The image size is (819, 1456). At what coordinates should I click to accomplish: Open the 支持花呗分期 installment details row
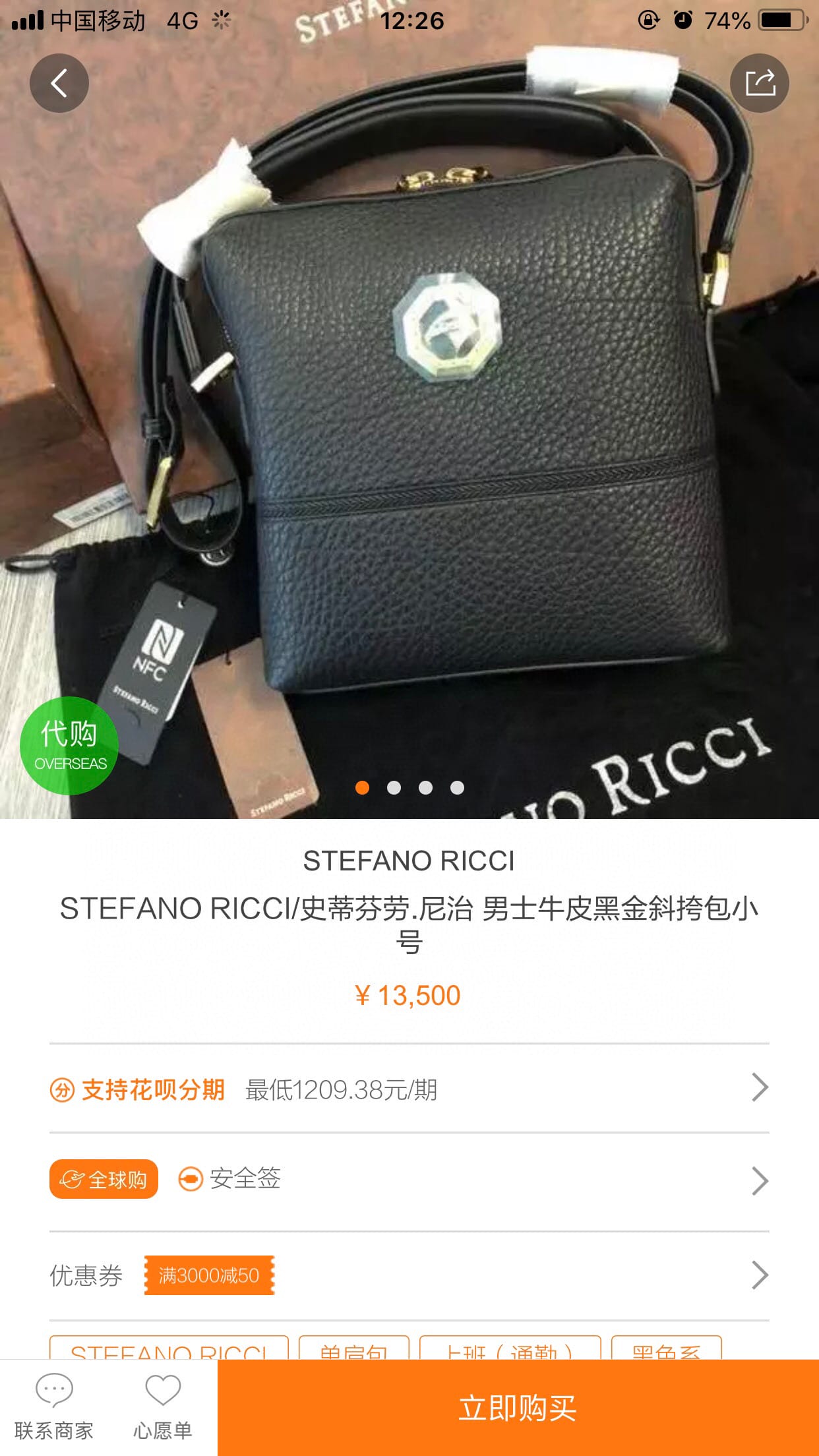tap(409, 1089)
